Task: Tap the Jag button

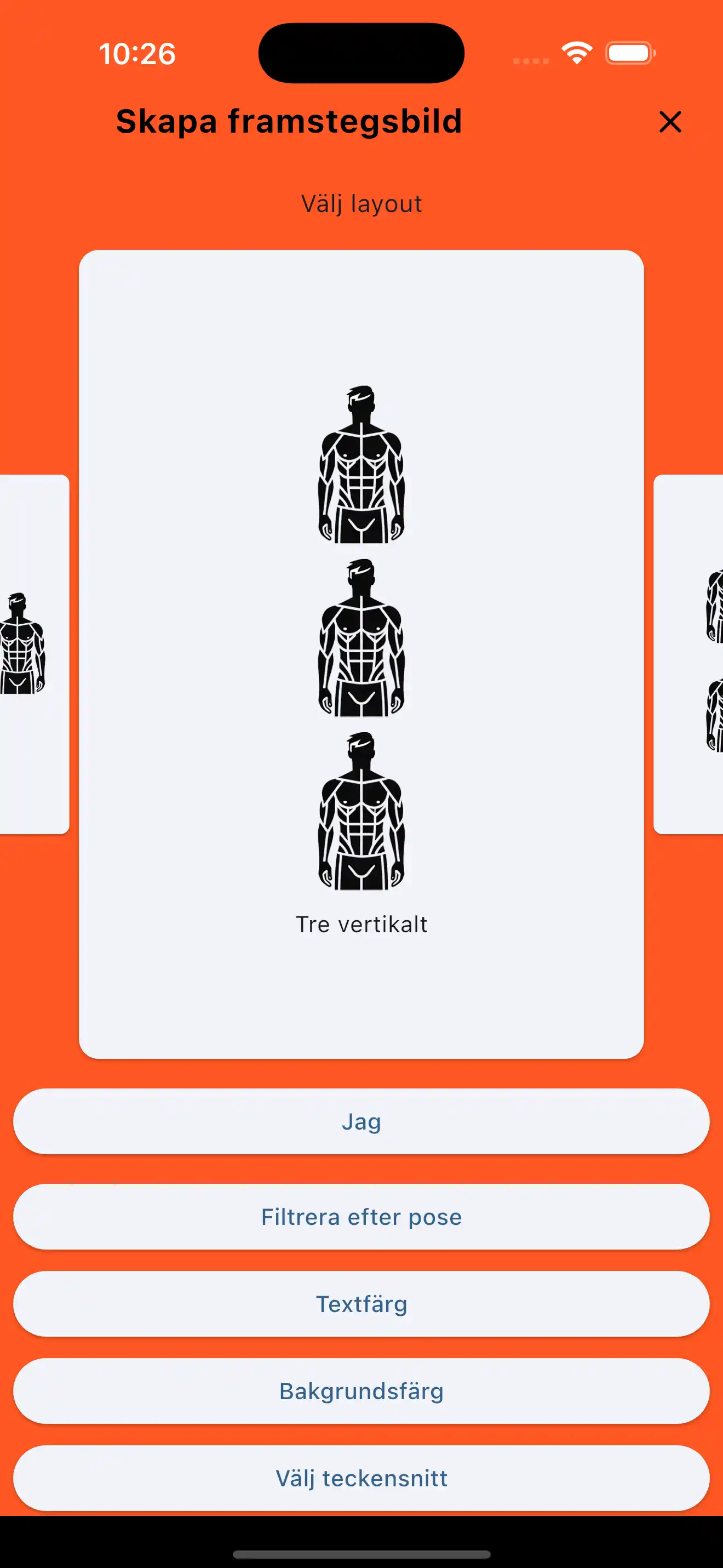Action: (x=361, y=1121)
